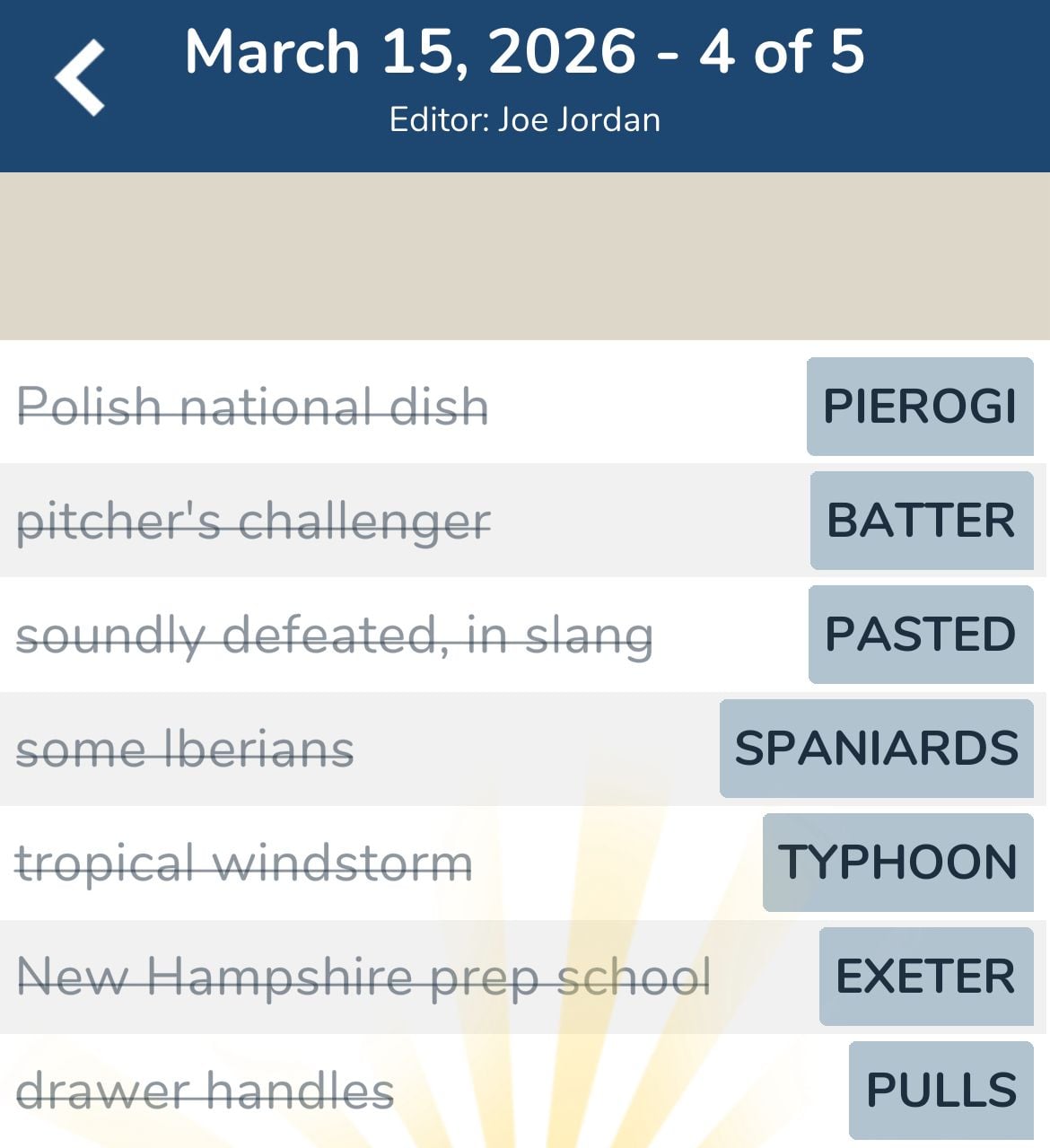1050x1148 pixels.
Task: Select the BATTER answer chip
Action: coord(921,522)
